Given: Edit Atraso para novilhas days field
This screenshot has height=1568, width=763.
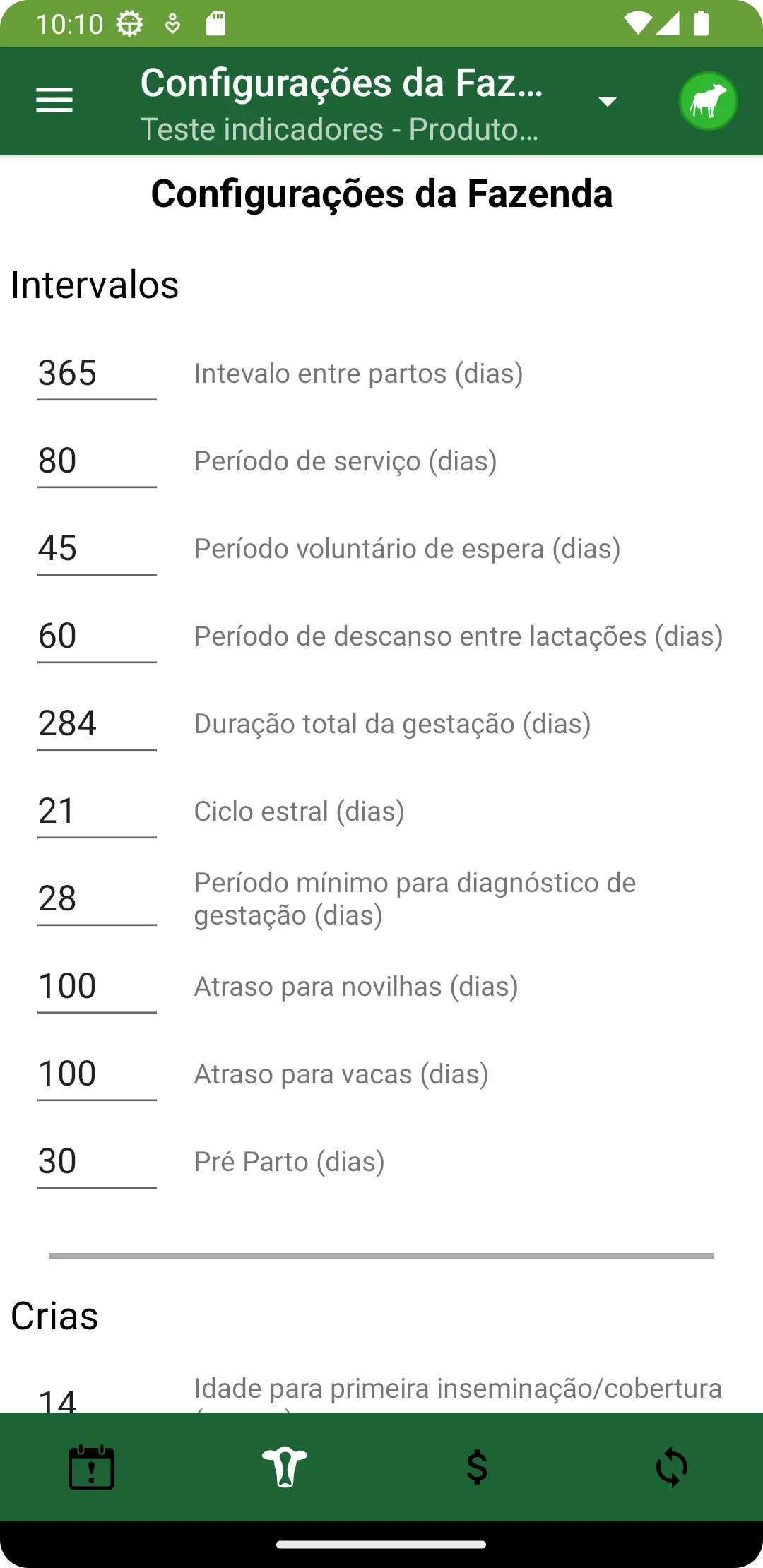Looking at the screenshot, I should pyautogui.click(x=97, y=987).
